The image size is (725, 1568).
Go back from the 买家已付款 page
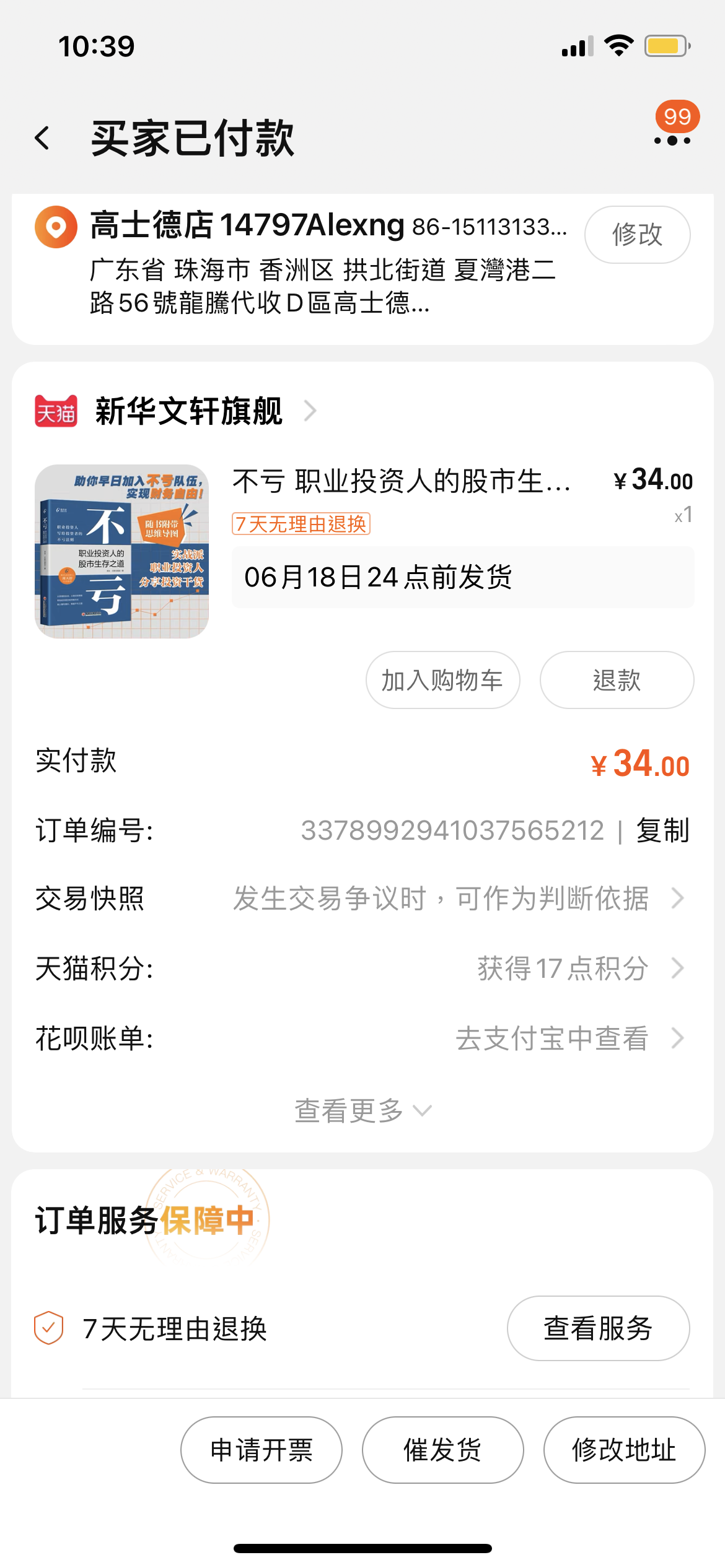click(x=42, y=138)
